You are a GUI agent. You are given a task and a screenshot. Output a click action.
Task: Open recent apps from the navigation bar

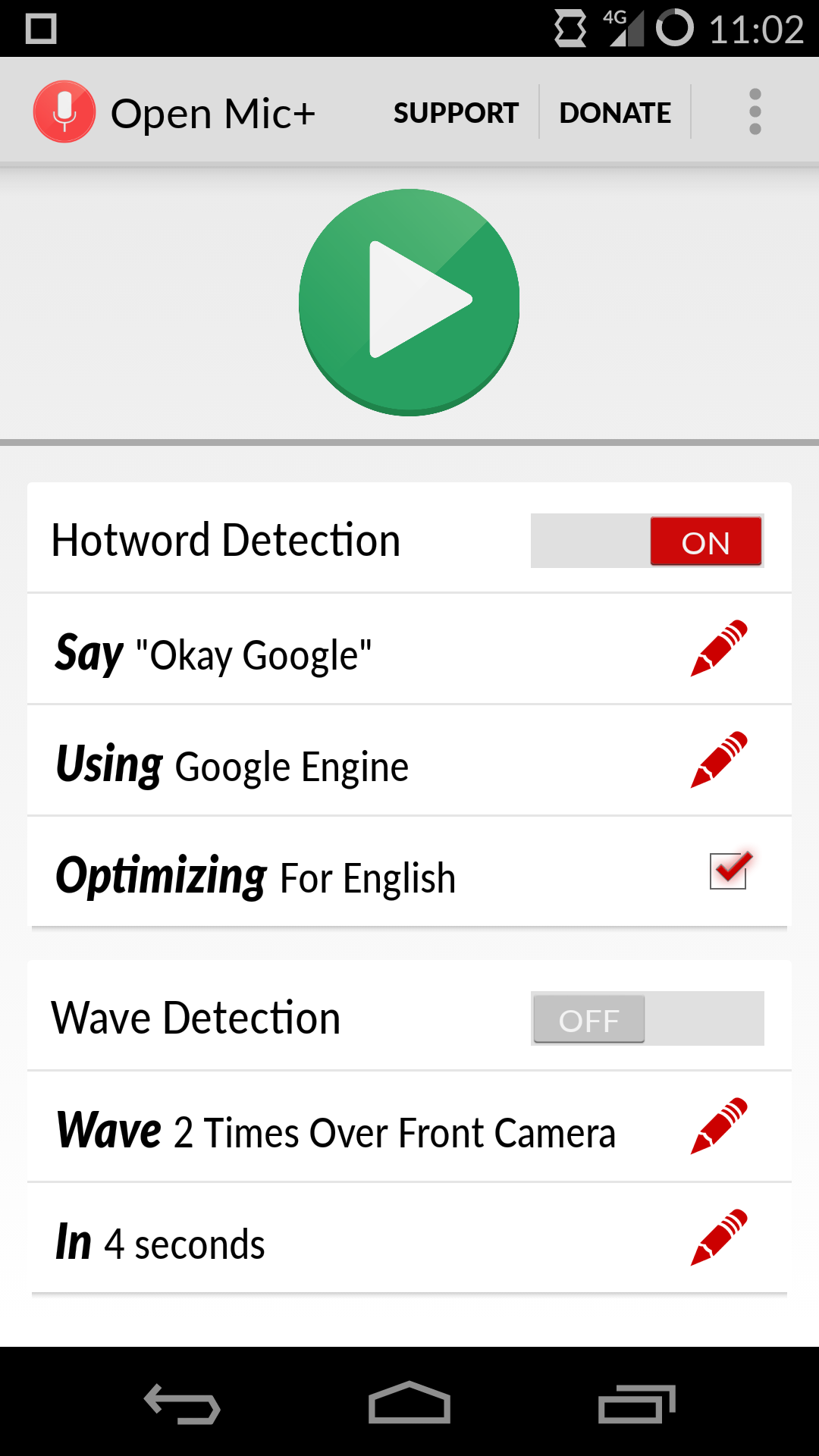tap(636, 1403)
